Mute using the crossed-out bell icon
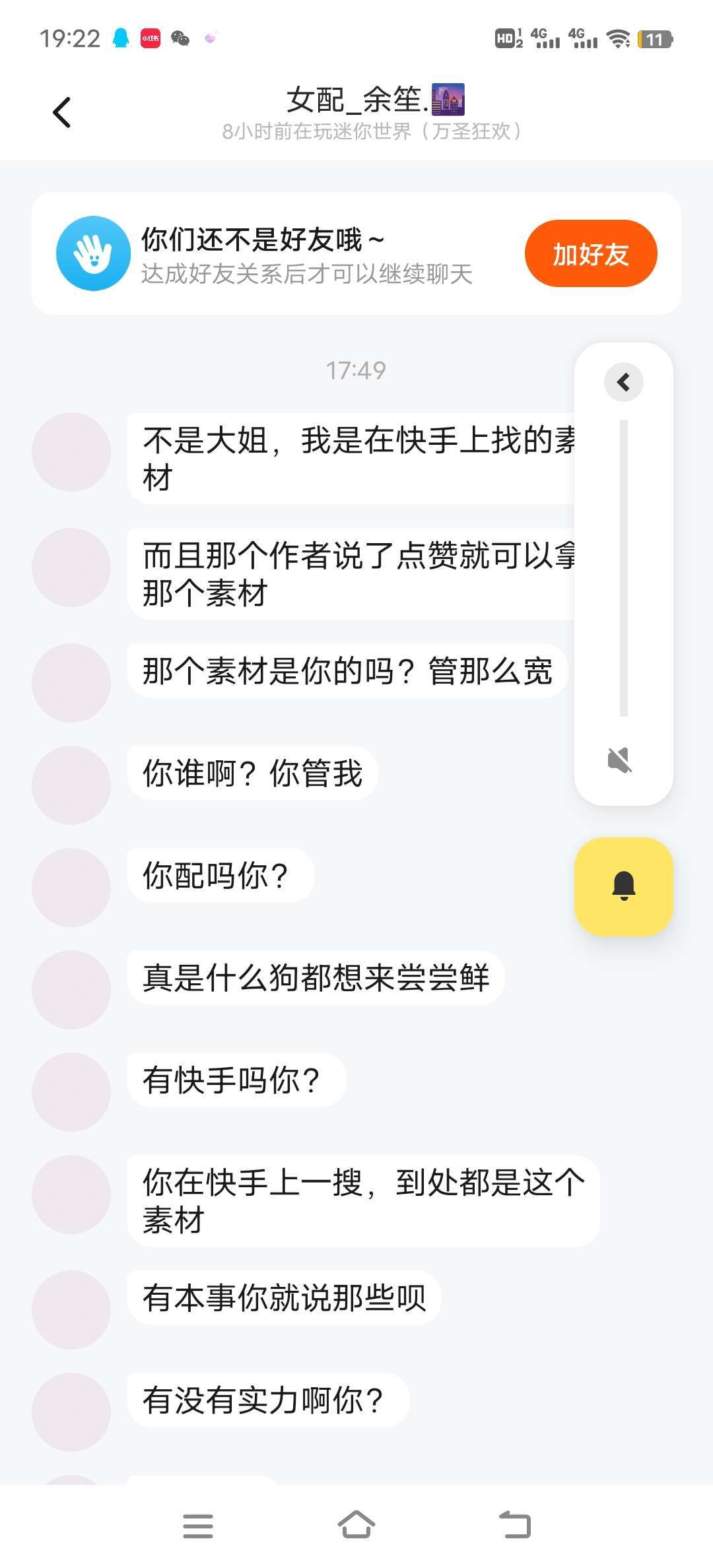This screenshot has width=713, height=1568. 620,760
